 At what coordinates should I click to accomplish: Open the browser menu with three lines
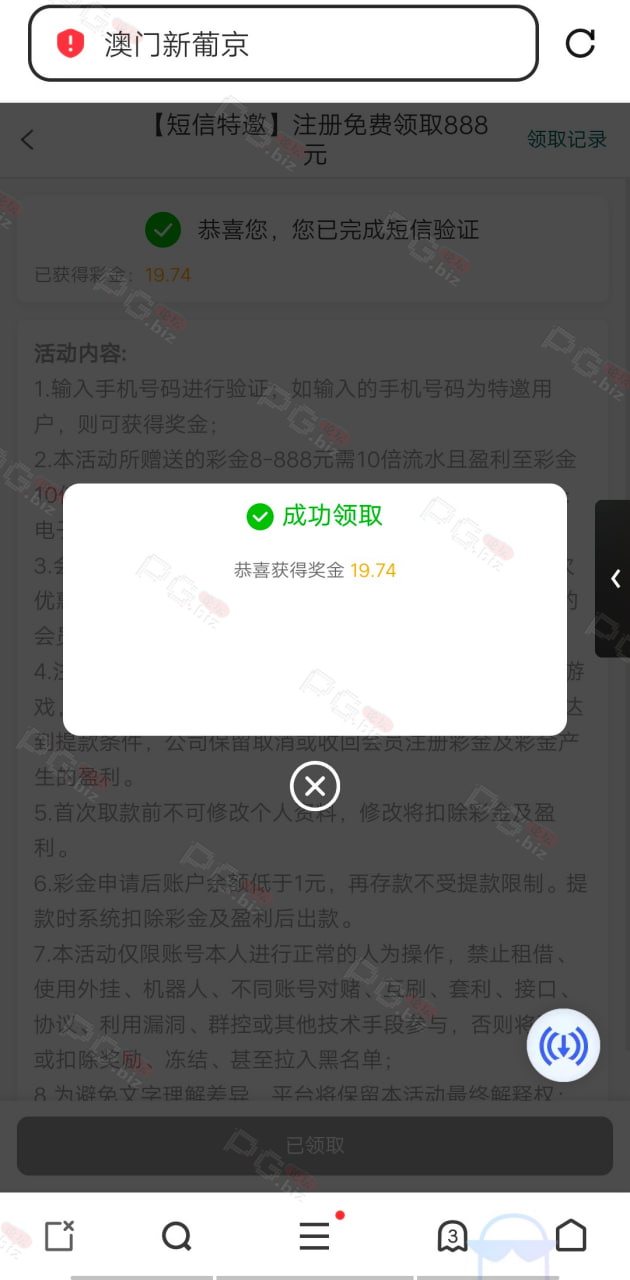click(315, 1236)
